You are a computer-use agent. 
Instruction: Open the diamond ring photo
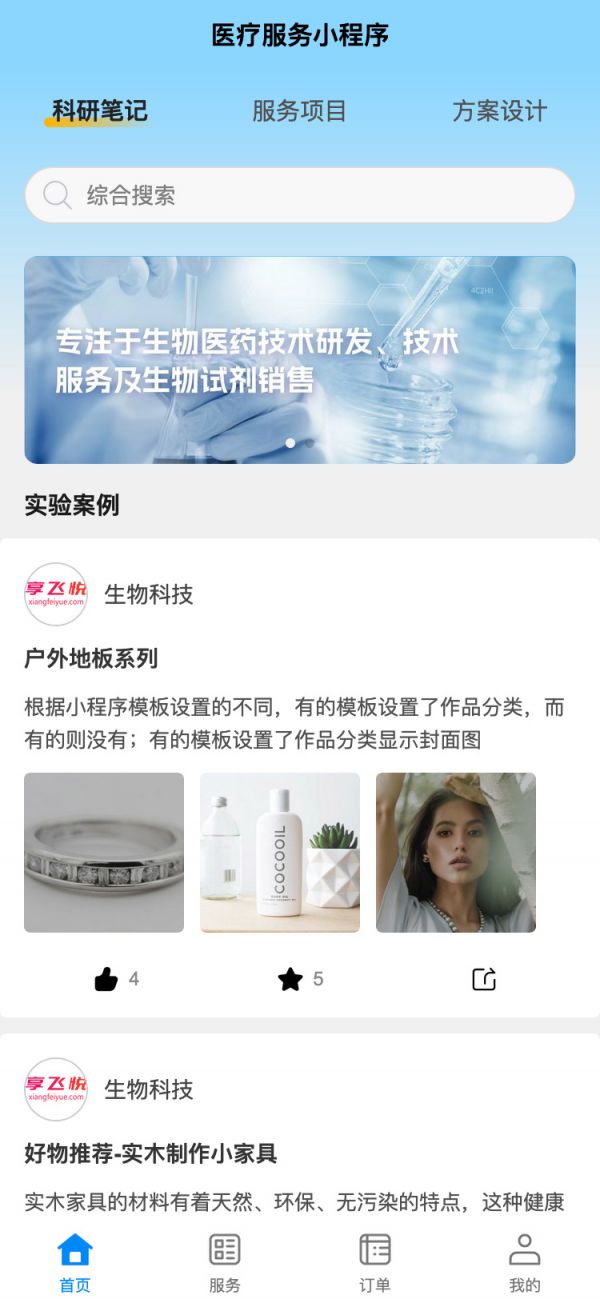pyautogui.click(x=104, y=852)
